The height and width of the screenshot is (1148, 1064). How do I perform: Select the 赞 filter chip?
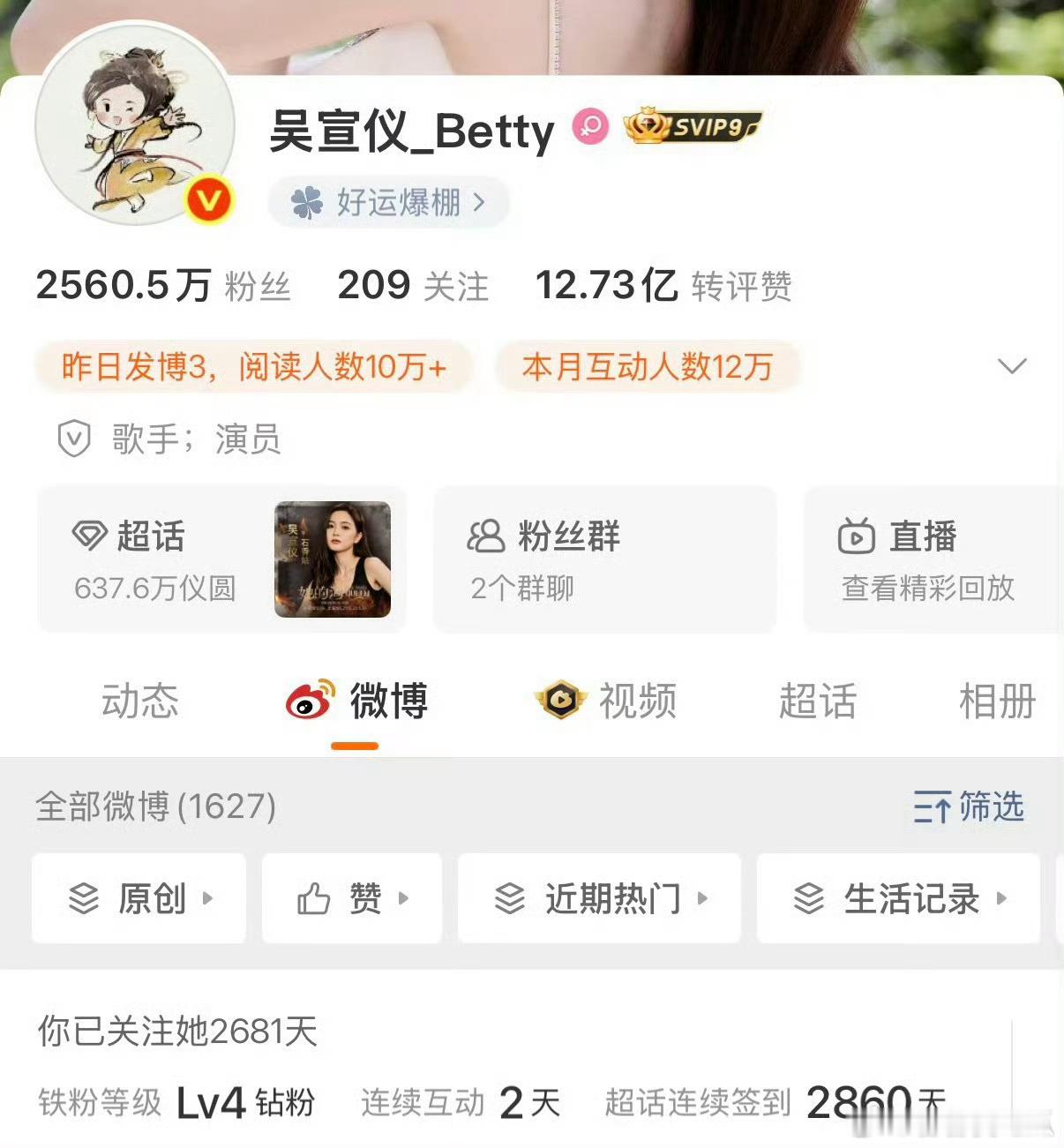point(352,898)
